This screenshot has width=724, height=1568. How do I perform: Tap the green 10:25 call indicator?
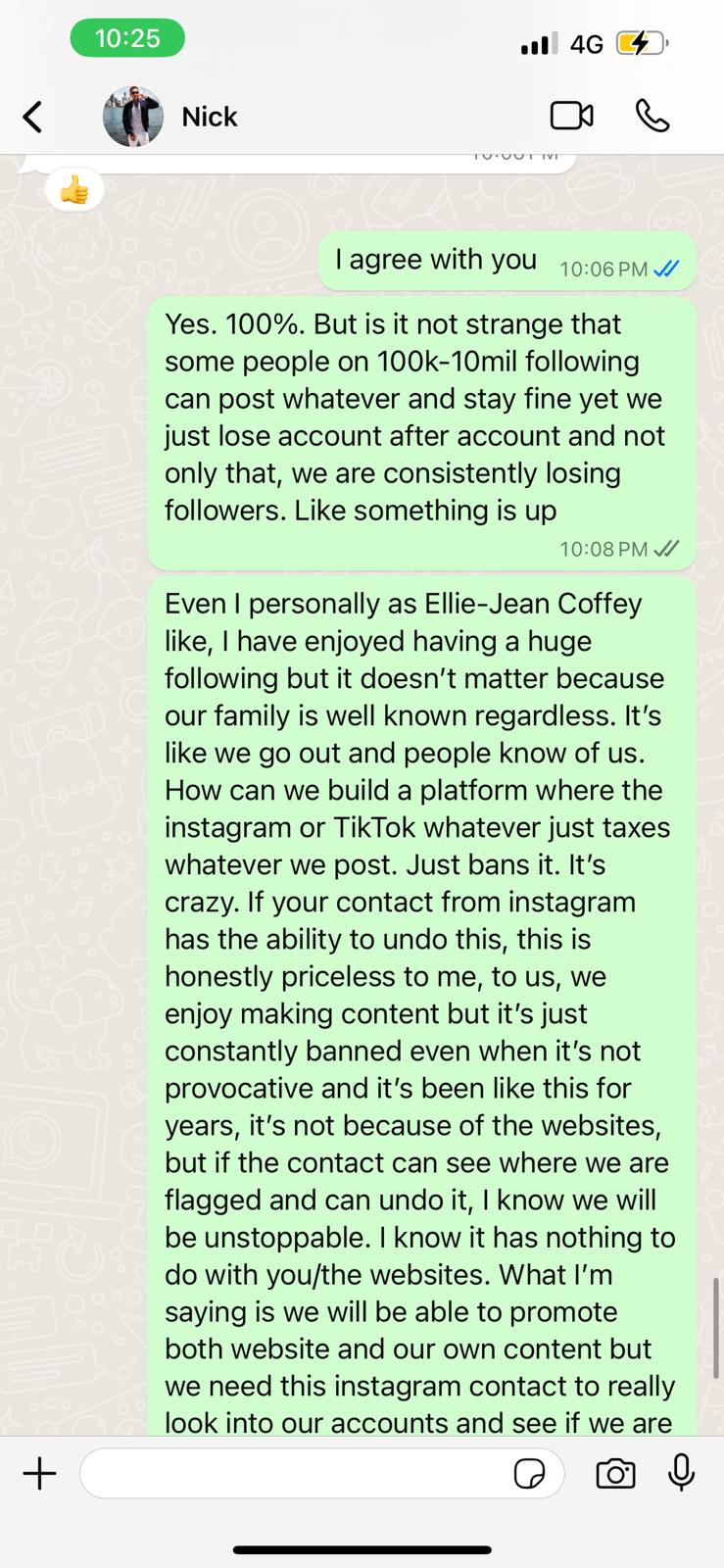point(127,38)
